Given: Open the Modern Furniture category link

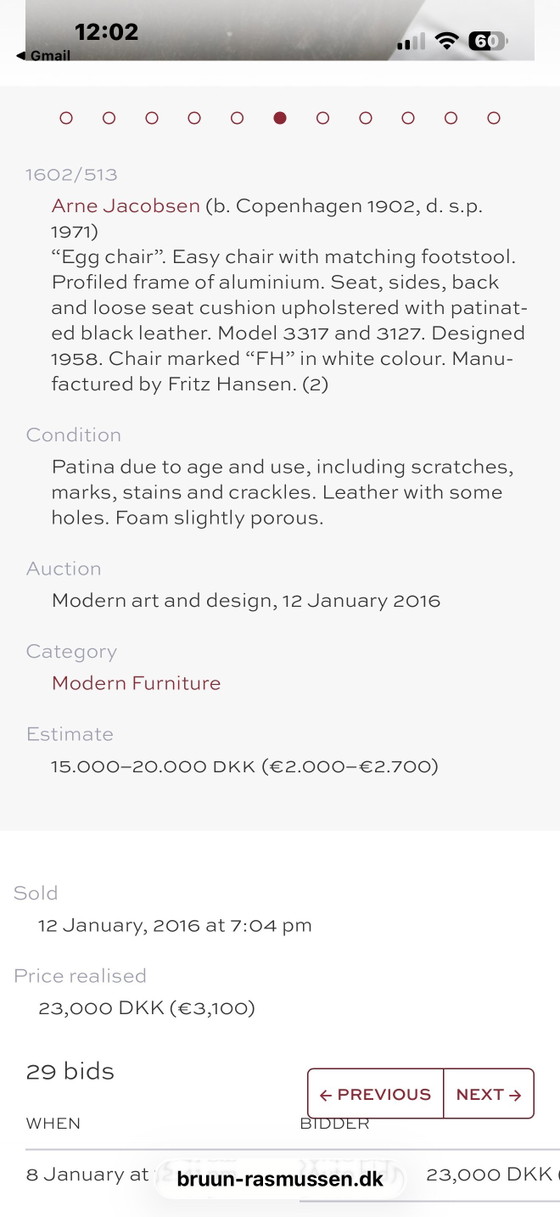Looking at the screenshot, I should [x=136, y=683].
